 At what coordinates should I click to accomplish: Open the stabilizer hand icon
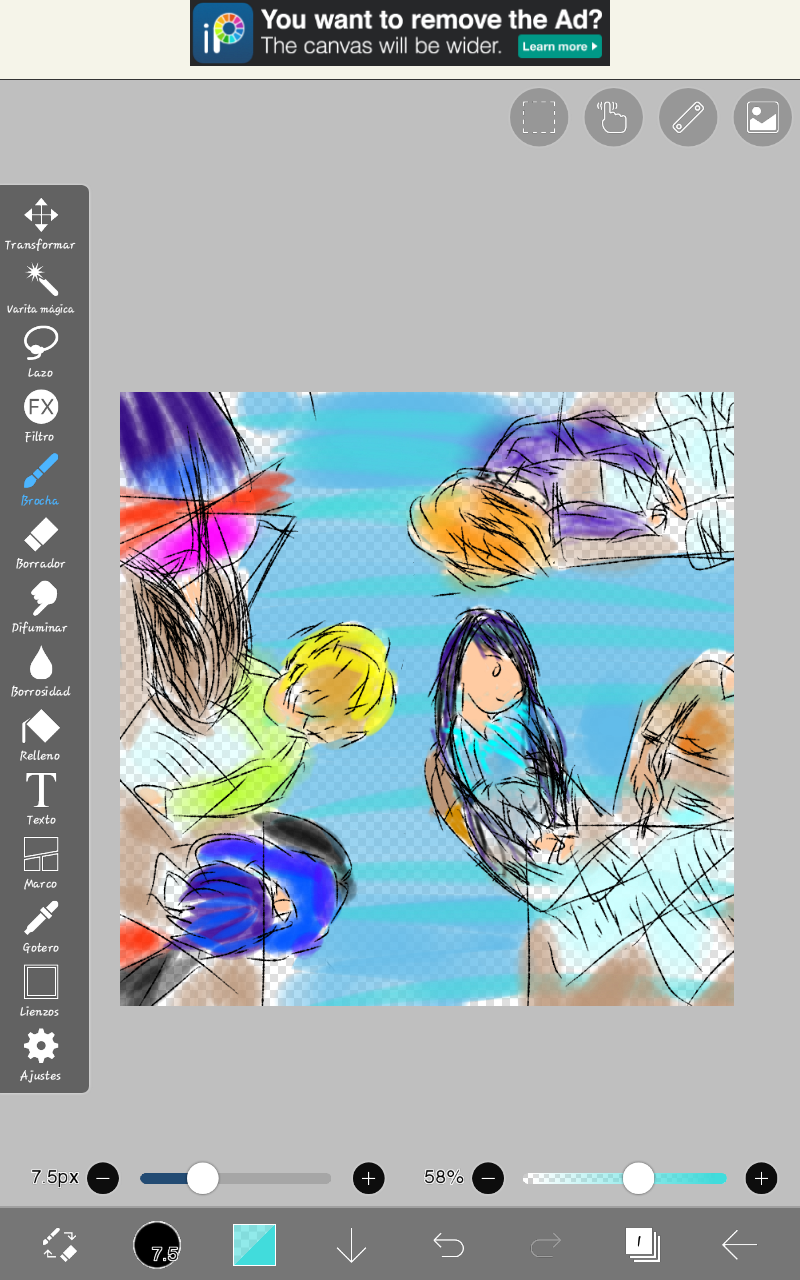[613, 117]
